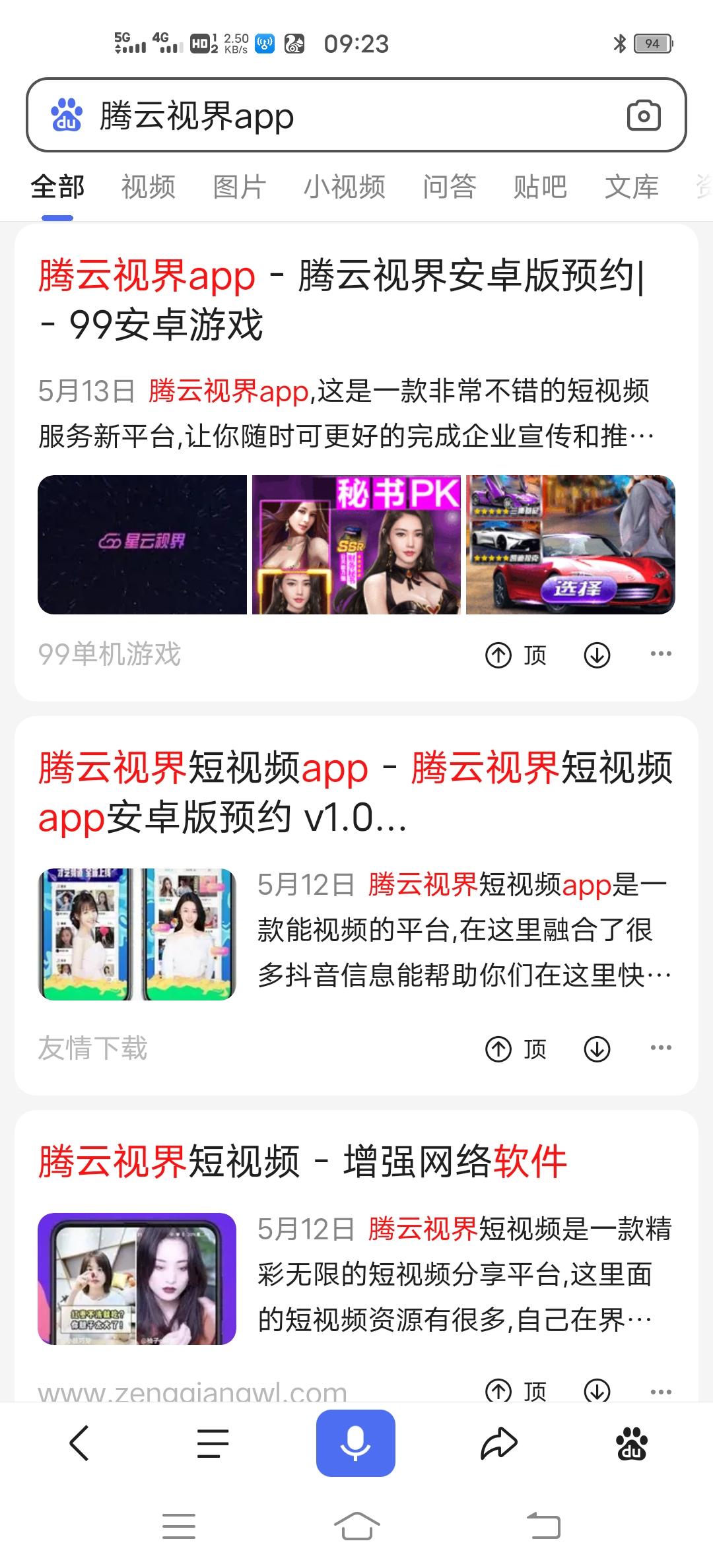The width and height of the screenshot is (713, 1568).
Task: Download the 友情下载 result via its arrow icon
Action: point(597,1049)
